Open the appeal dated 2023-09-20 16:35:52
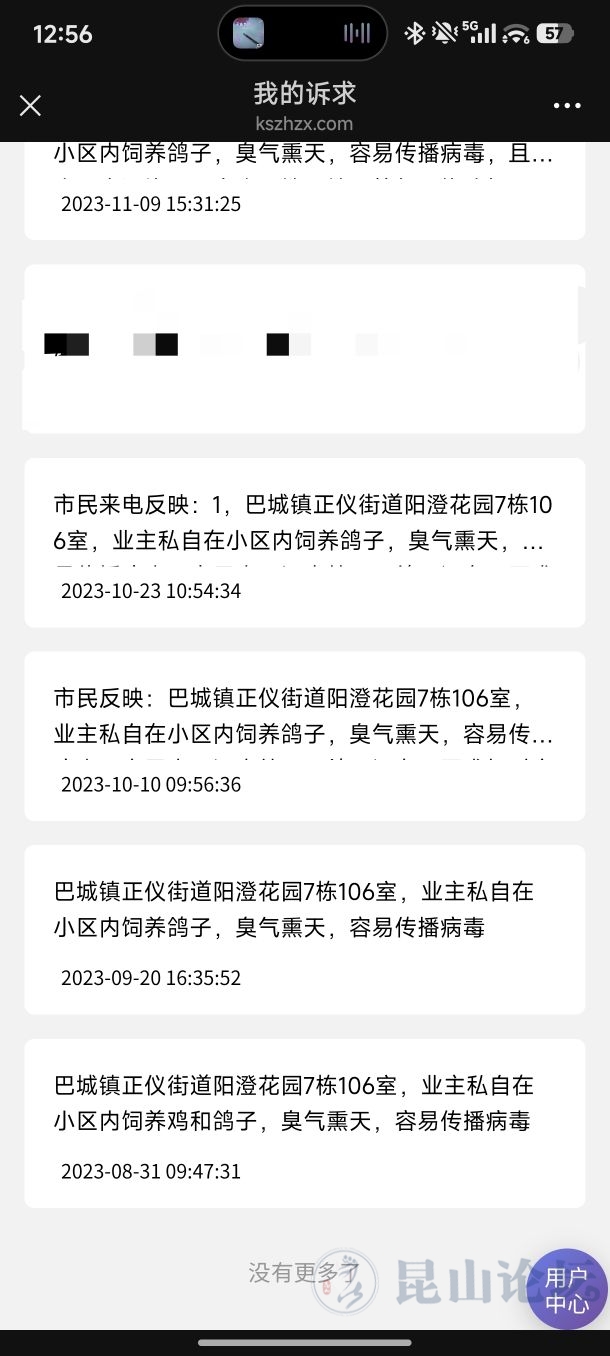 304,928
